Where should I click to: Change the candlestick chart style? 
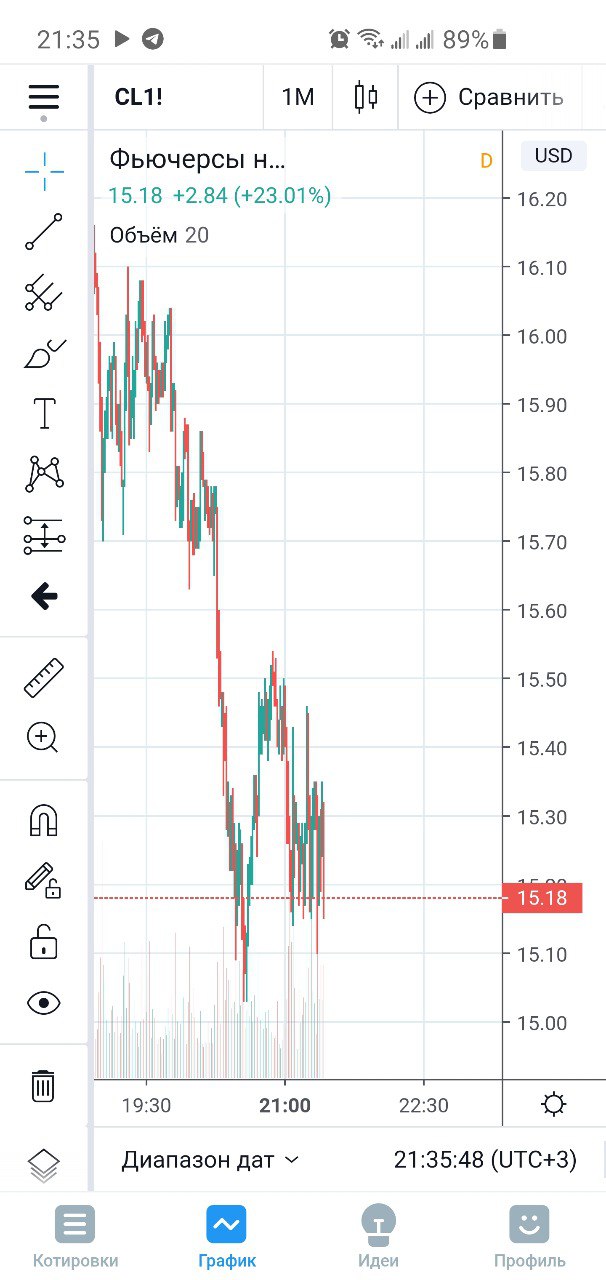(366, 97)
